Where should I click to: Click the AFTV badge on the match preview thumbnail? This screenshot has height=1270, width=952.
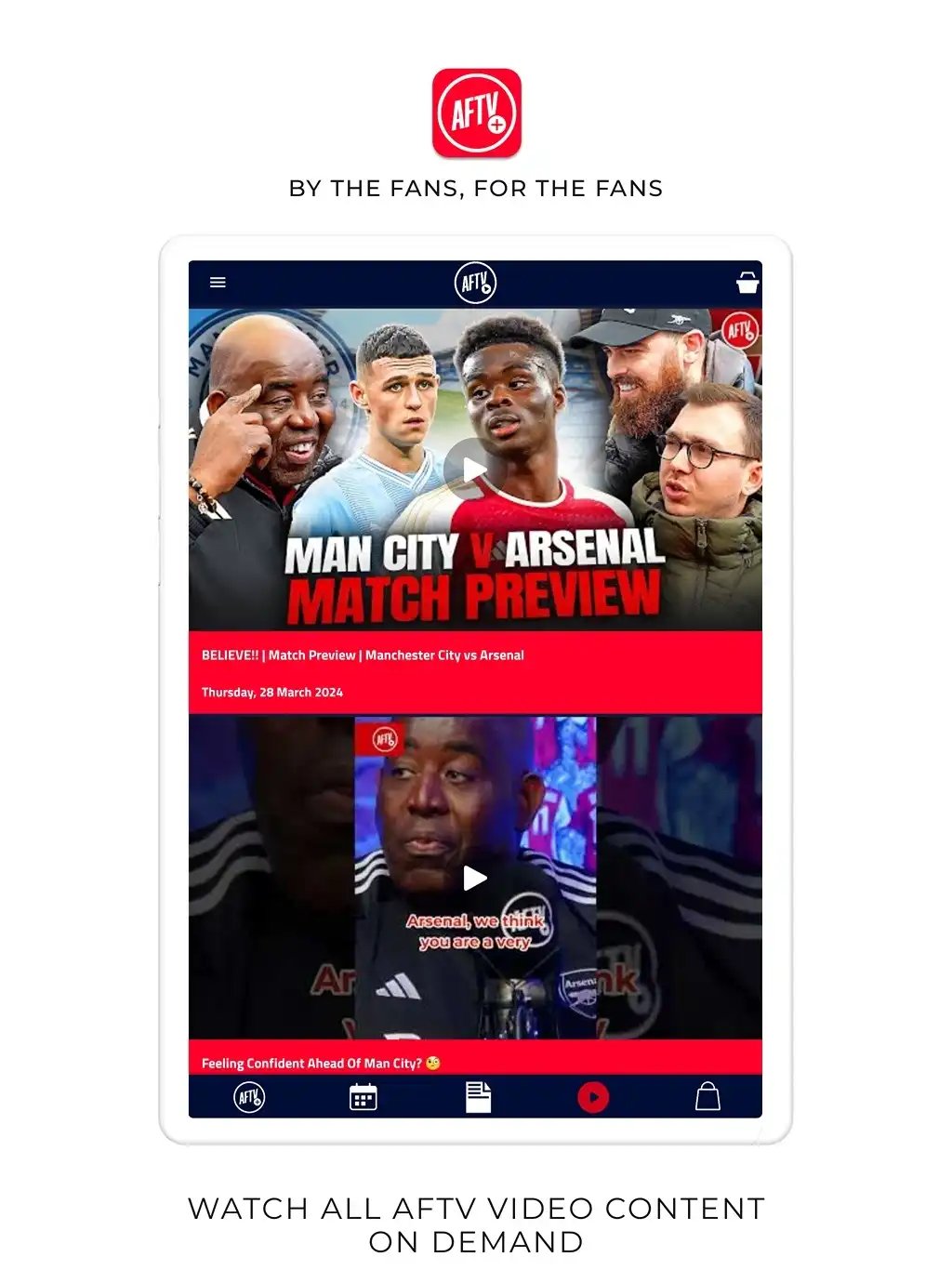pos(739,332)
